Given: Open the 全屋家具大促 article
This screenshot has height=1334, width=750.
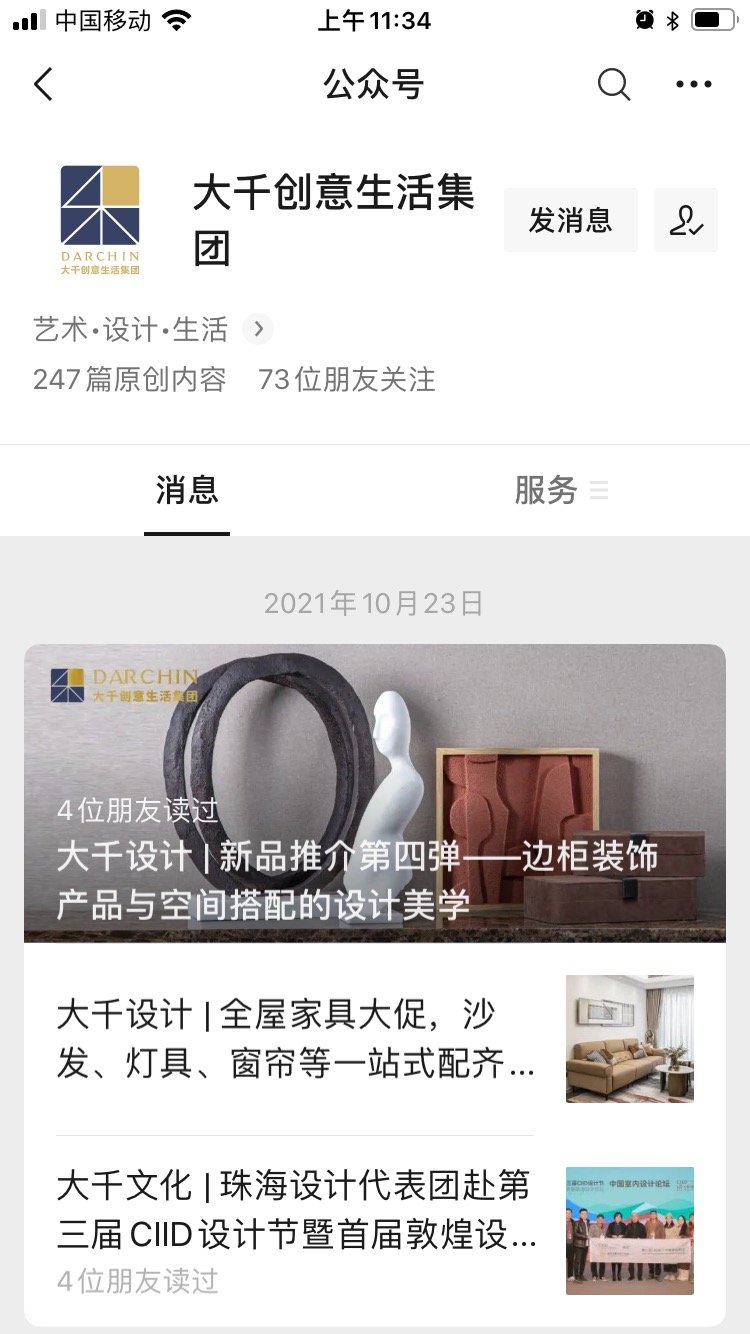Looking at the screenshot, I should coord(375,1039).
